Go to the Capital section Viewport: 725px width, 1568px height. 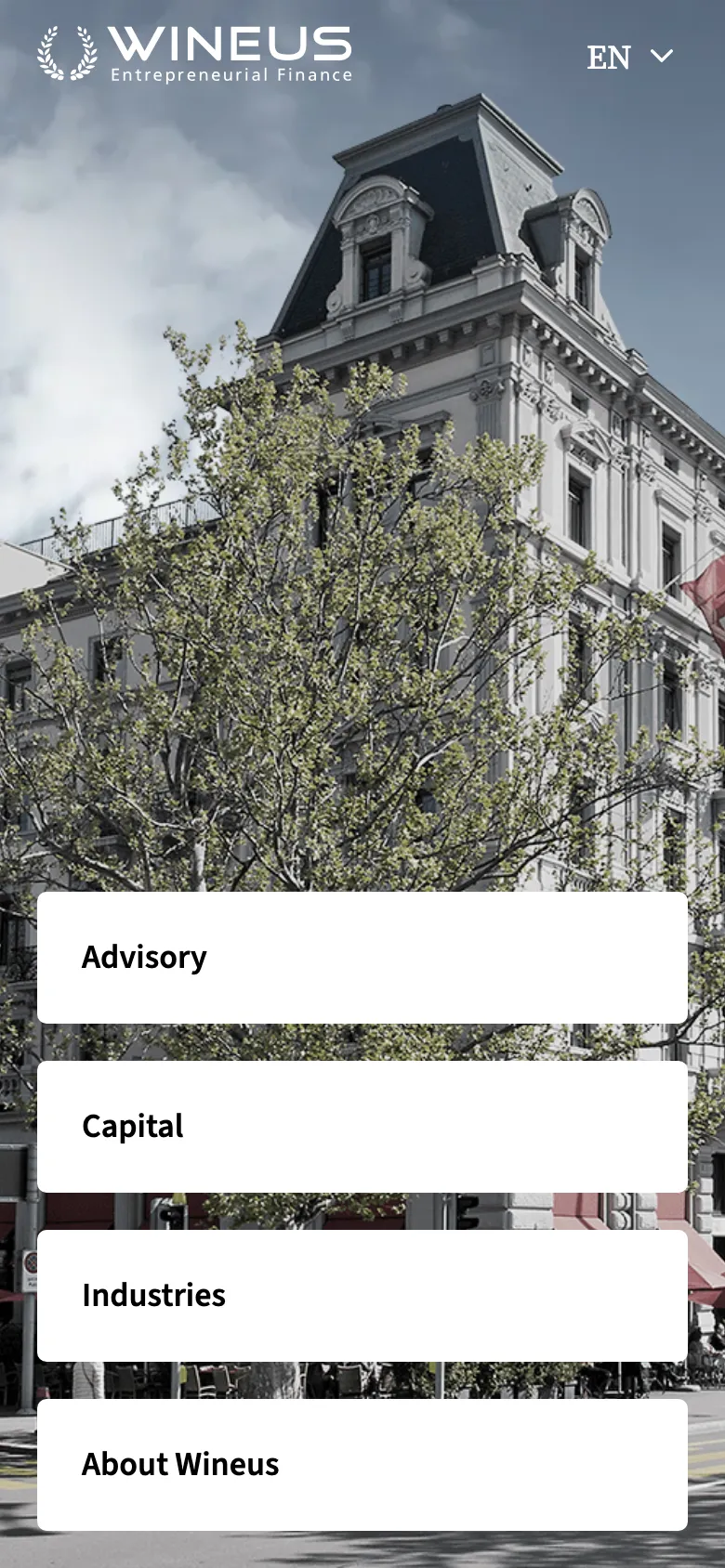[x=362, y=1127]
